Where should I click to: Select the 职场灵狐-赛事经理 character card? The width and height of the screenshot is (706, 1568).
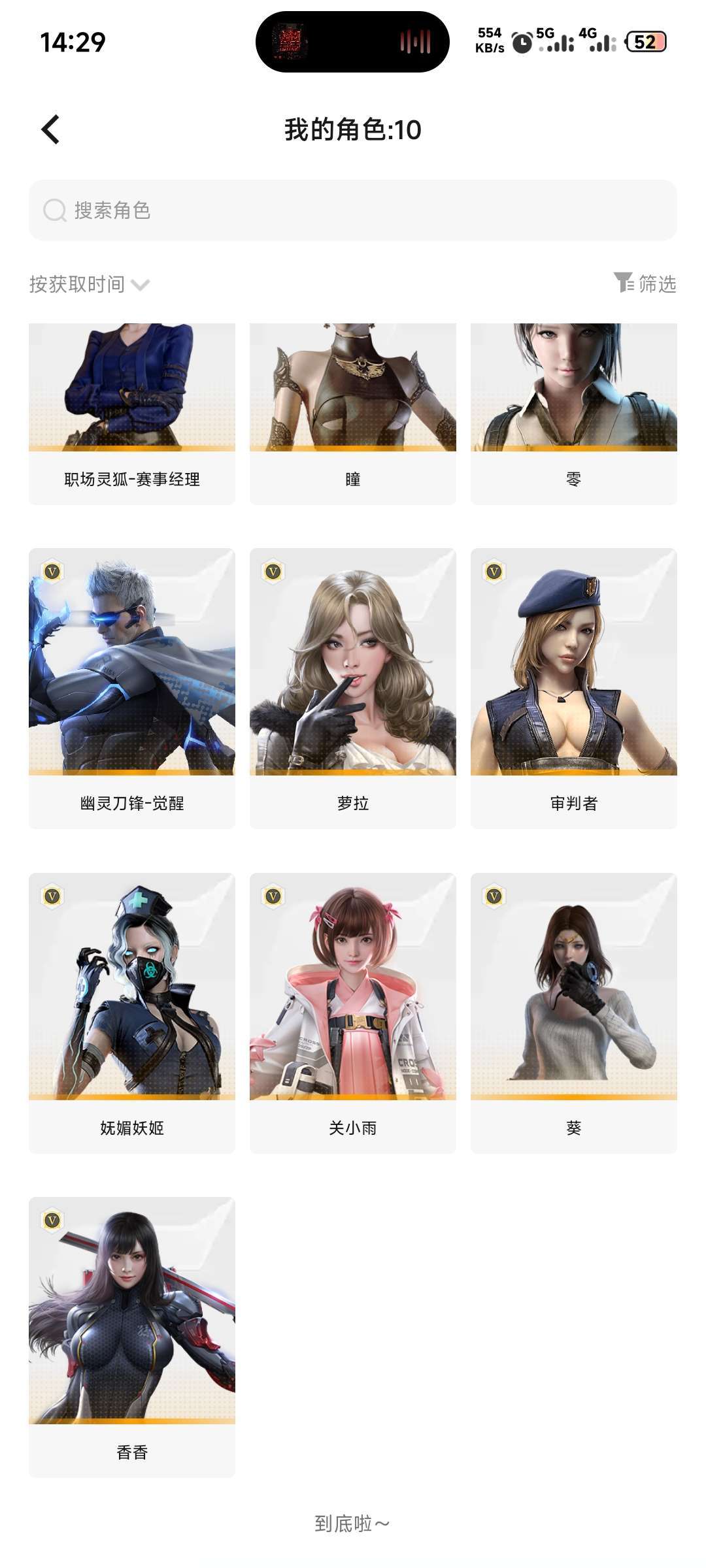[x=132, y=412]
